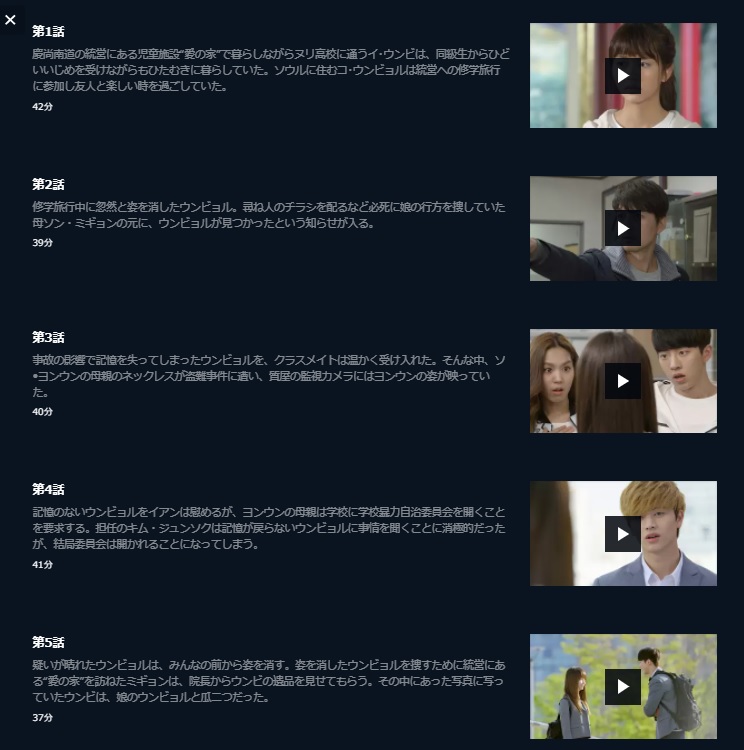Play episode 第1話 thumbnail
This screenshot has width=744, height=750.
click(623, 75)
